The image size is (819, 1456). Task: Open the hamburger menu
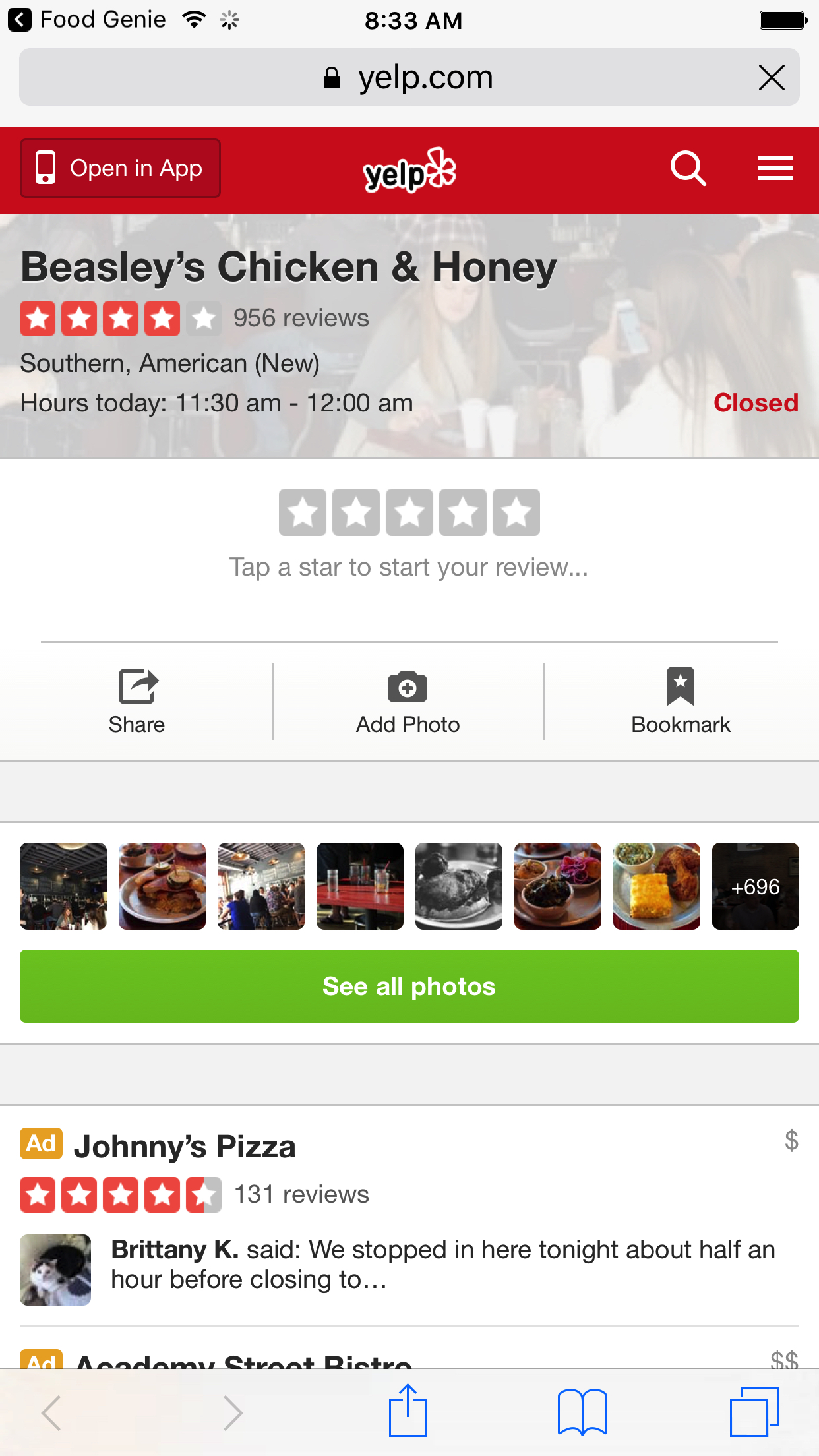(775, 169)
